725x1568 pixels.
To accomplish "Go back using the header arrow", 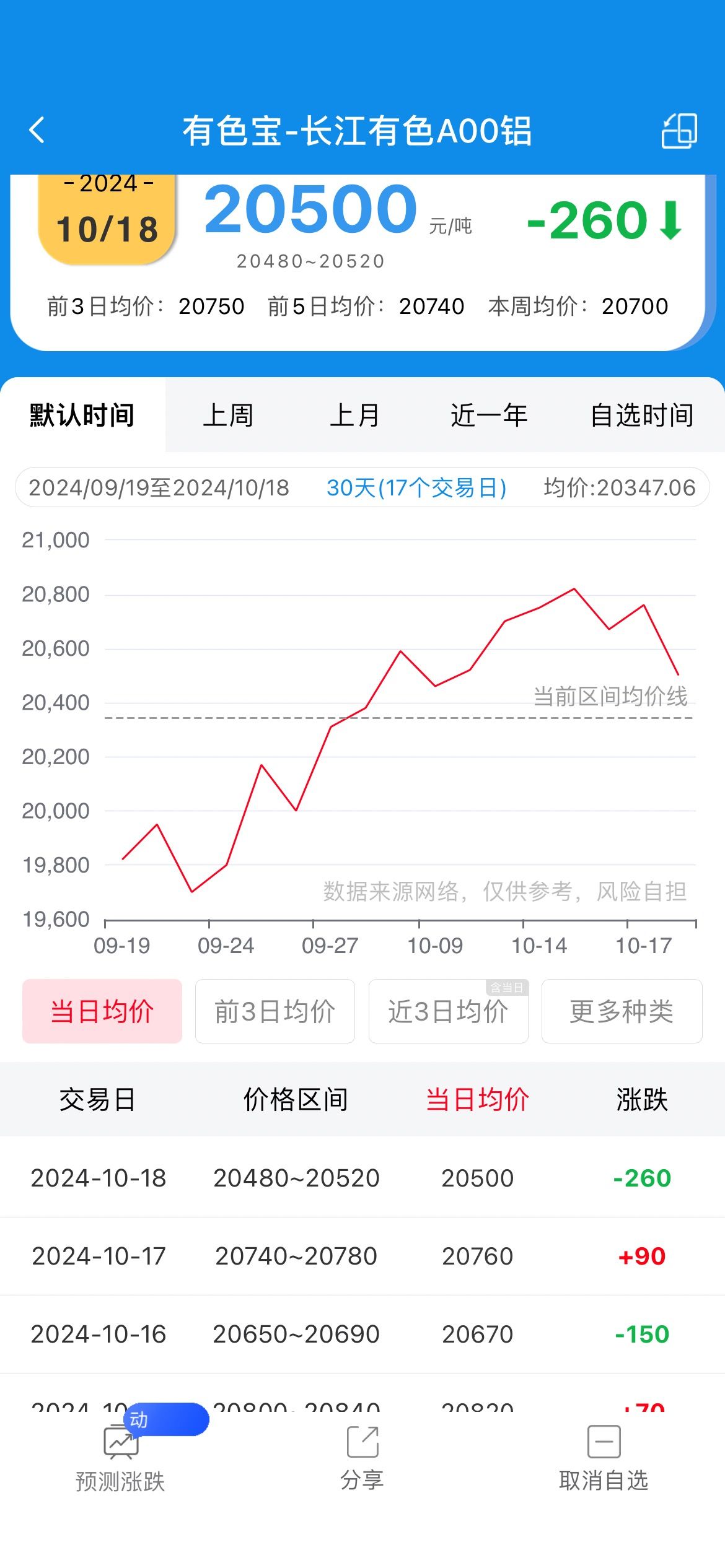I will (37, 131).
